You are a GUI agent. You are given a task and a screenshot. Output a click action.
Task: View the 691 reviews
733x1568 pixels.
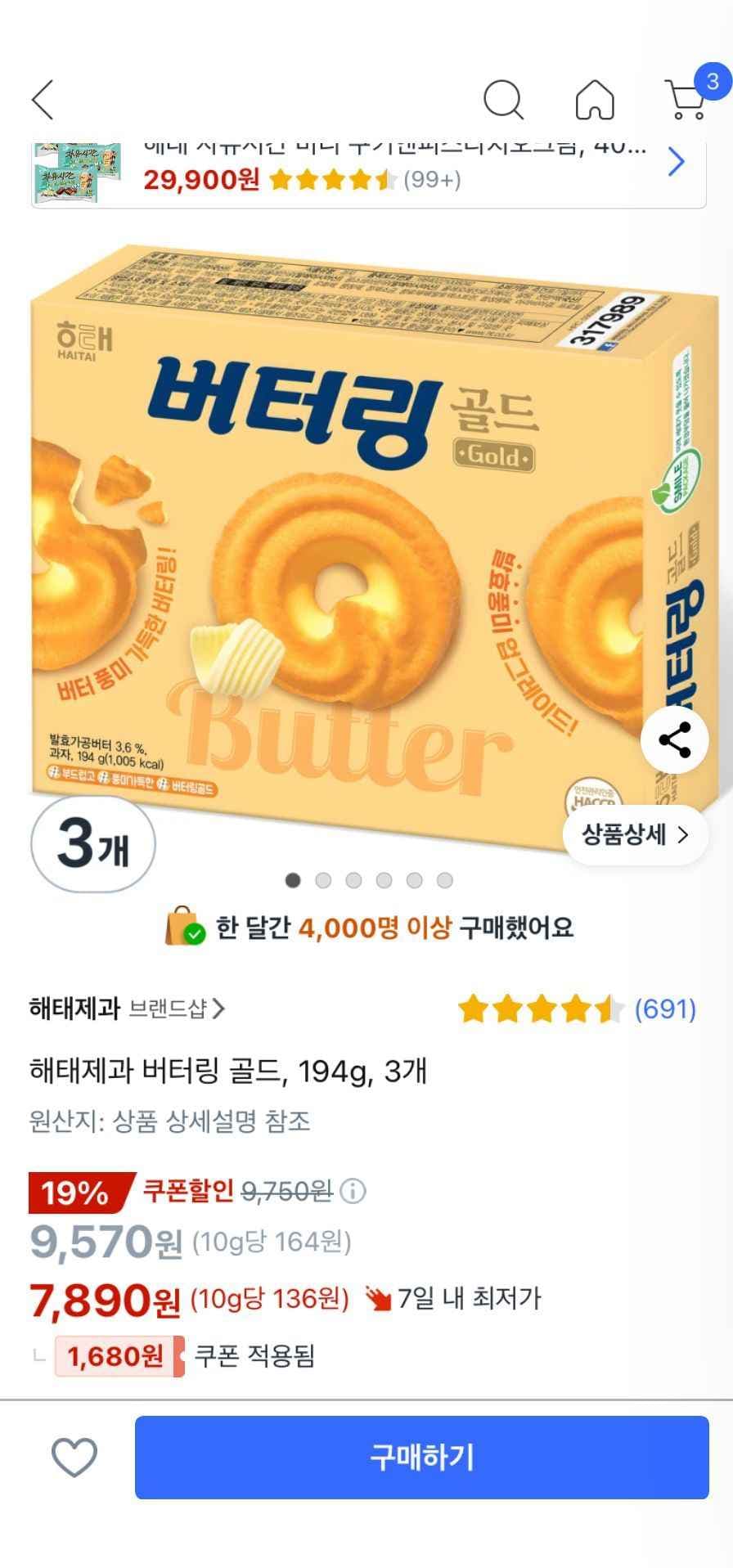[x=664, y=1009]
